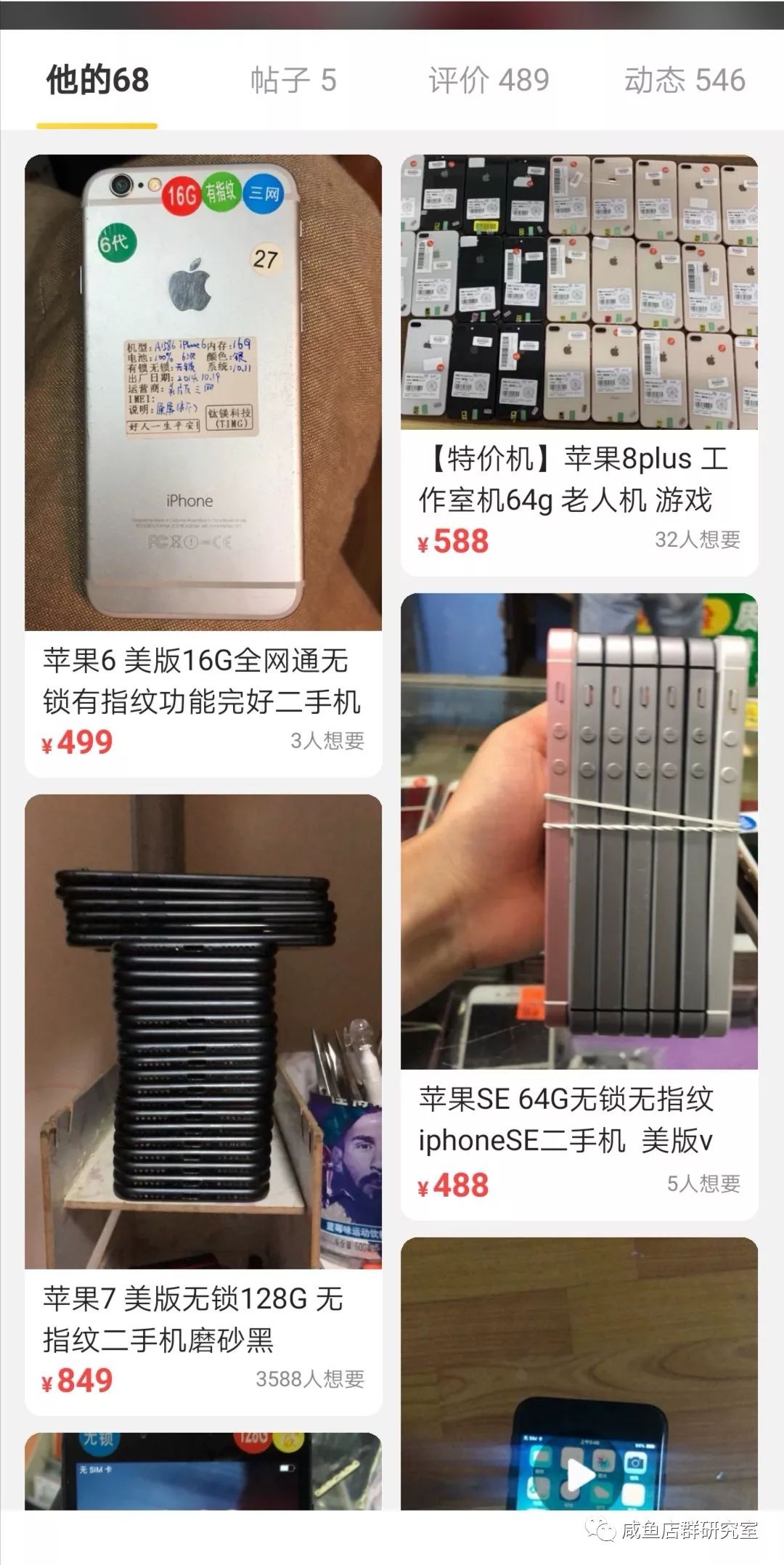
Task: Switch to the 帖子 5 tab
Action: pos(293,80)
